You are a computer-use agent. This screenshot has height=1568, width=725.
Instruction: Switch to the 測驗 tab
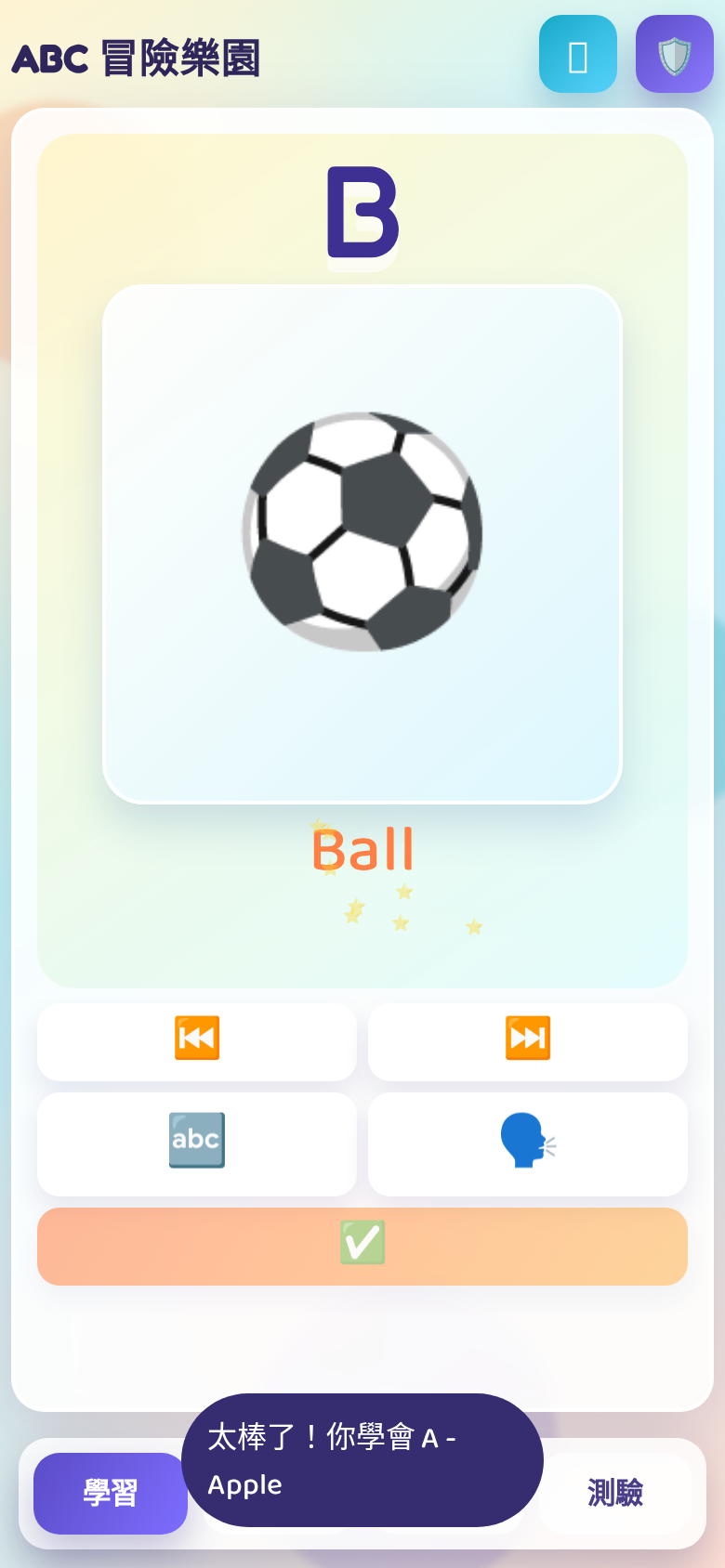tap(615, 1493)
